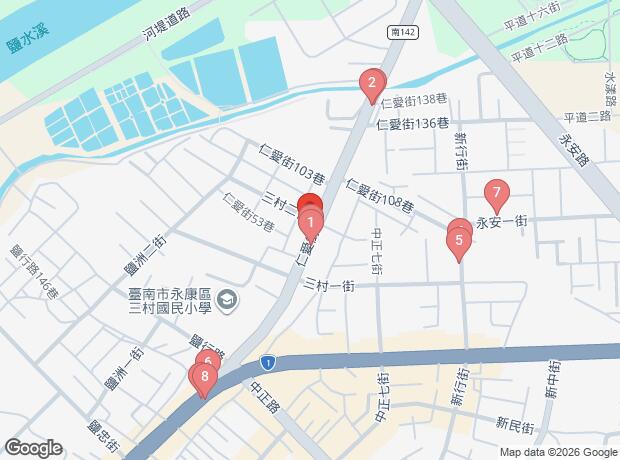
Task: Select map marker number 1
Action: (x=311, y=223)
